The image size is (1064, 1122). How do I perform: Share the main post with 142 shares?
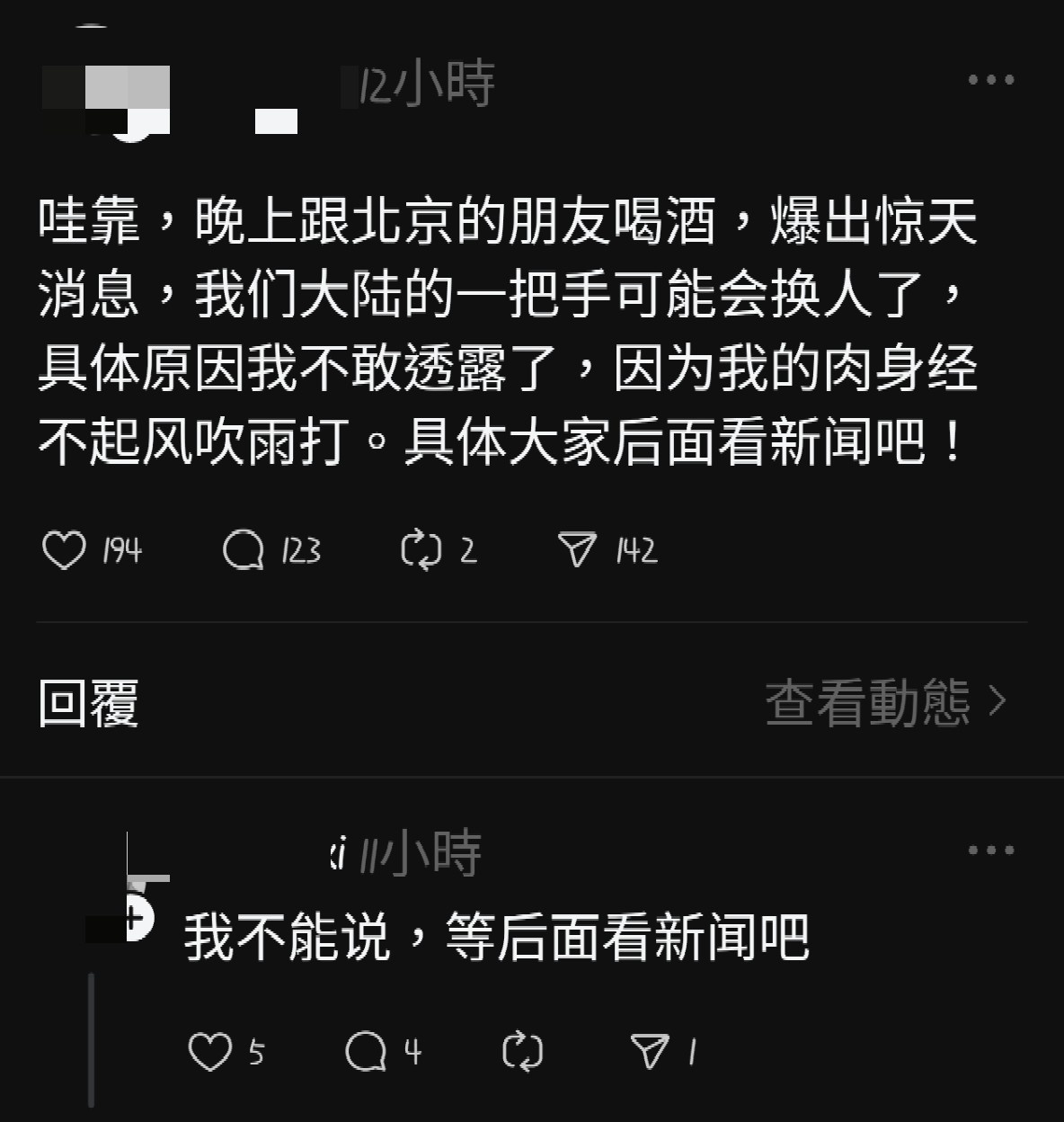pyautogui.click(x=576, y=550)
